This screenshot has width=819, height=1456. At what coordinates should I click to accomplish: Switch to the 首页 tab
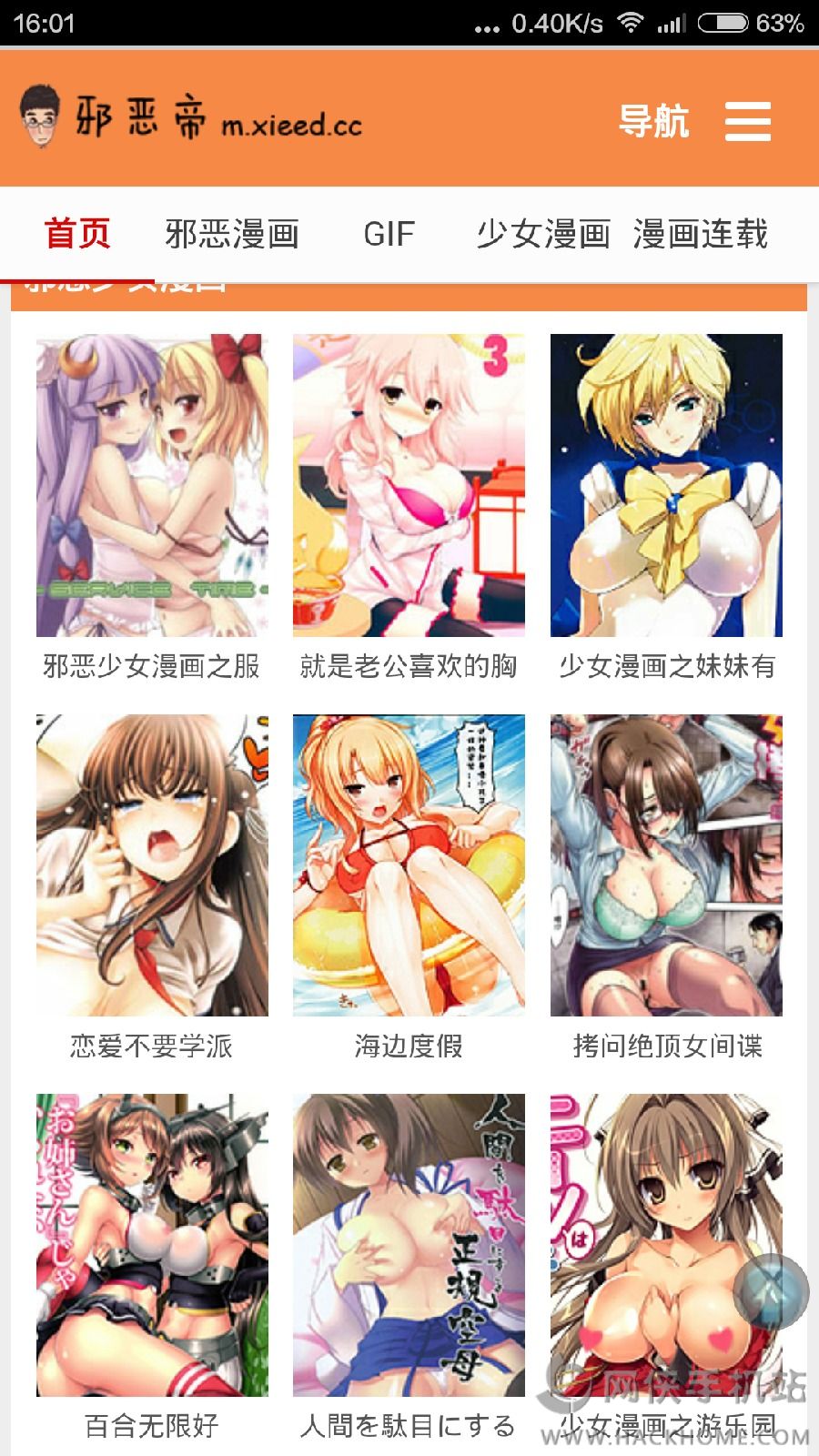coord(77,234)
